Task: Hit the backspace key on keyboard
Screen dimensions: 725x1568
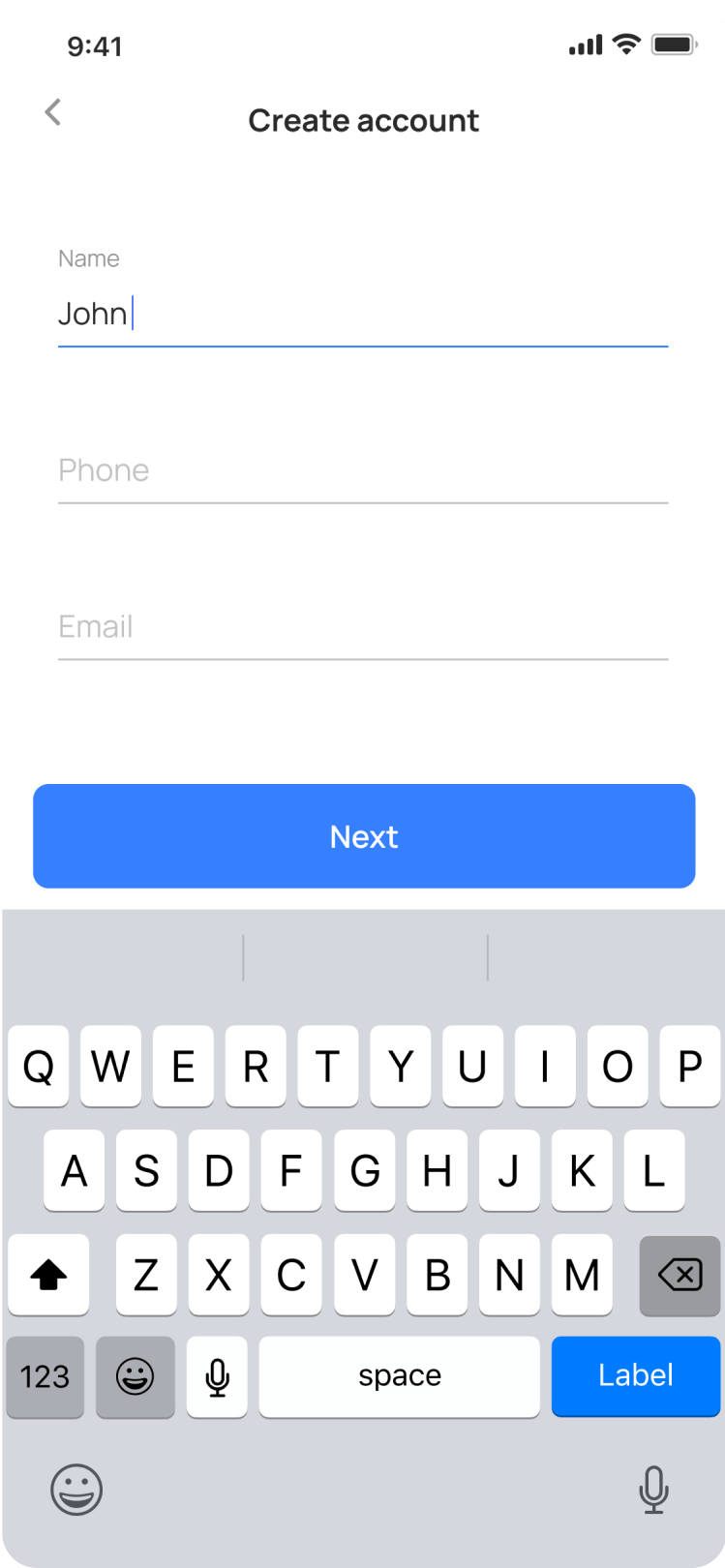Action: coord(680,1275)
